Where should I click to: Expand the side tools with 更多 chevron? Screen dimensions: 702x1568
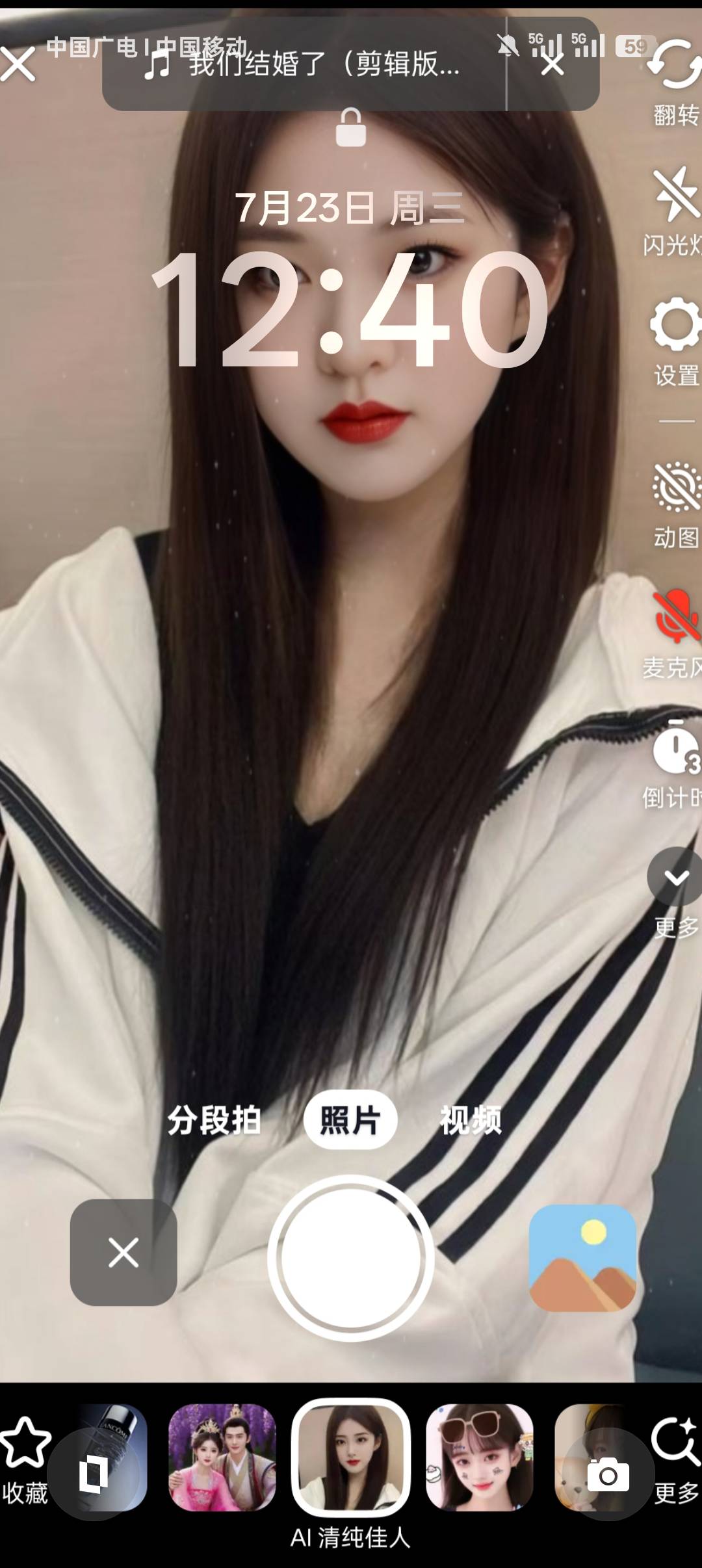pyautogui.click(x=676, y=878)
